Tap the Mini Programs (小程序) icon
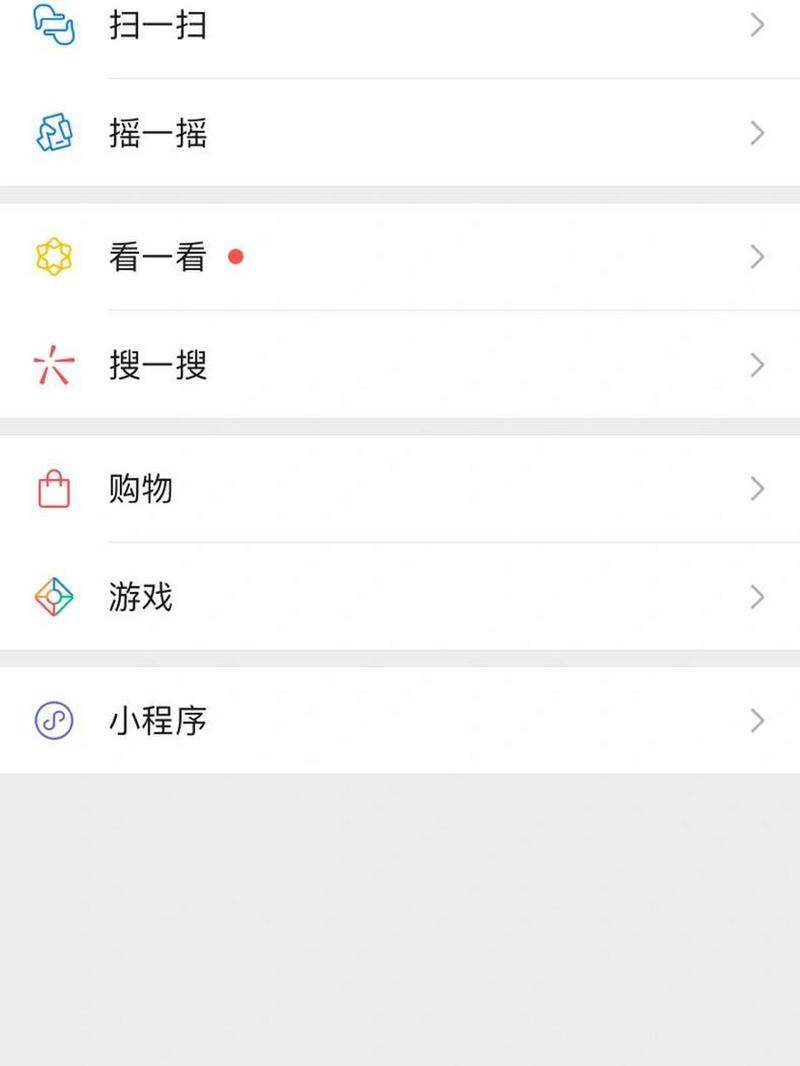Screen dimensions: 800x1066 click(x=55, y=720)
